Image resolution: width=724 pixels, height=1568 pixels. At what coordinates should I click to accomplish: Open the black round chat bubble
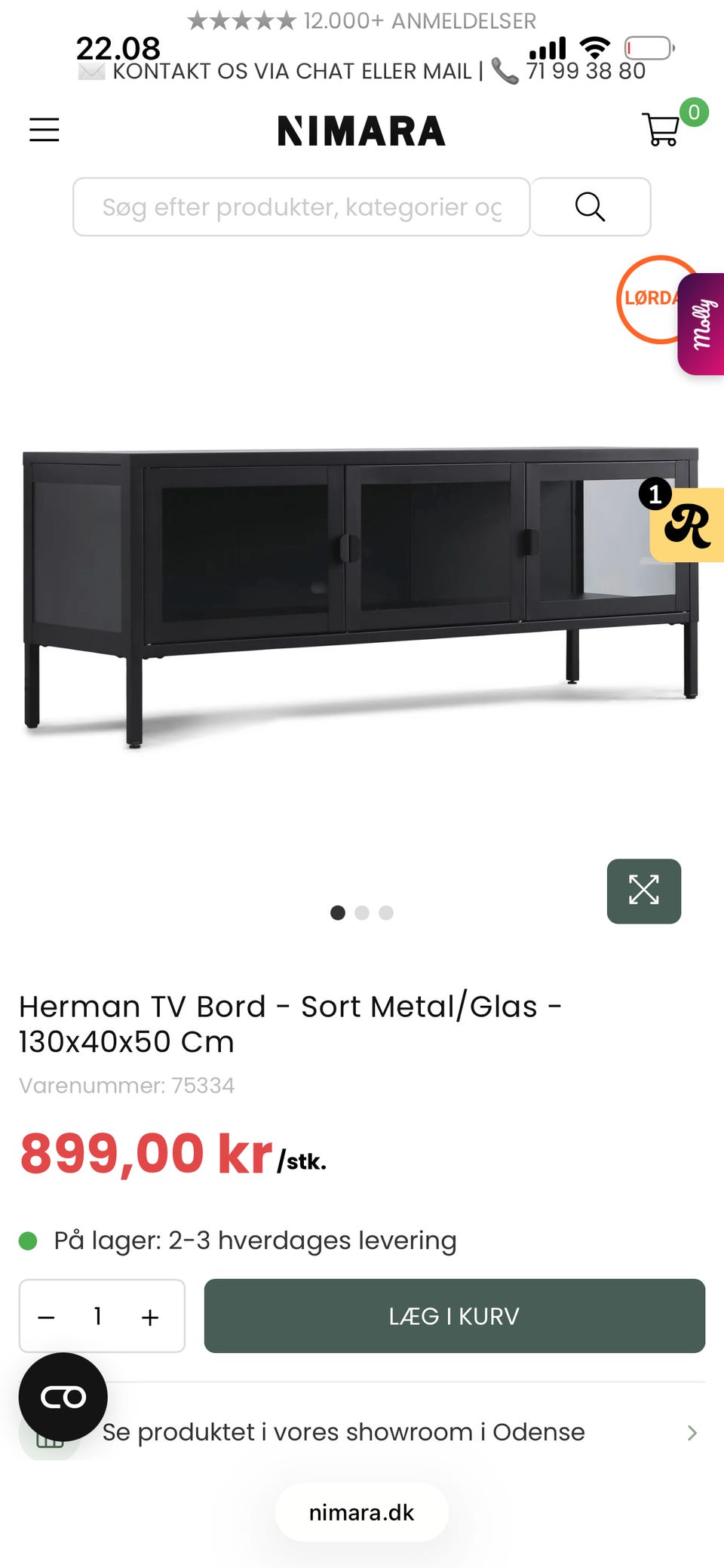(63, 1397)
